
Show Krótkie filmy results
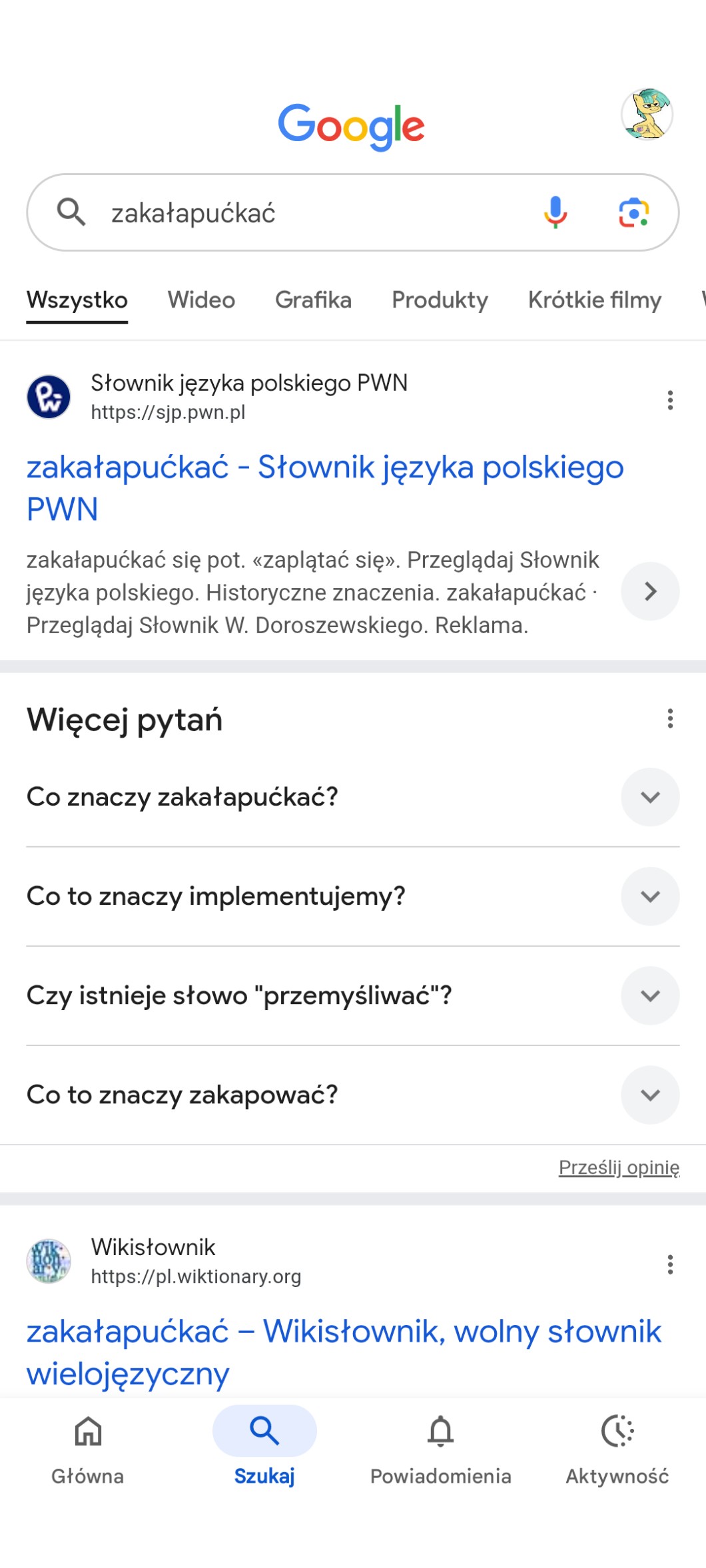594,300
